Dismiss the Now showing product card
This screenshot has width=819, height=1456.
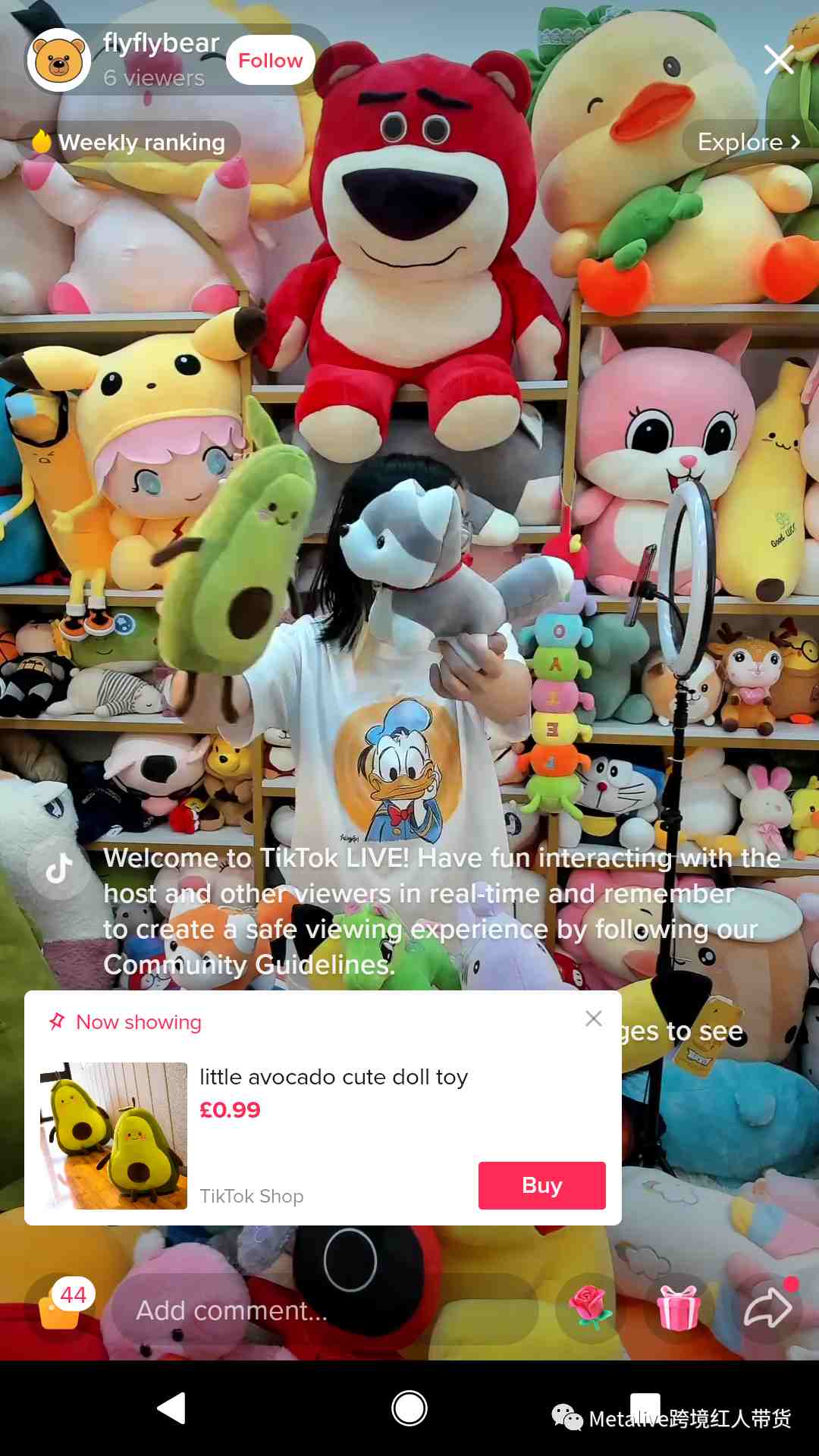tap(594, 1018)
